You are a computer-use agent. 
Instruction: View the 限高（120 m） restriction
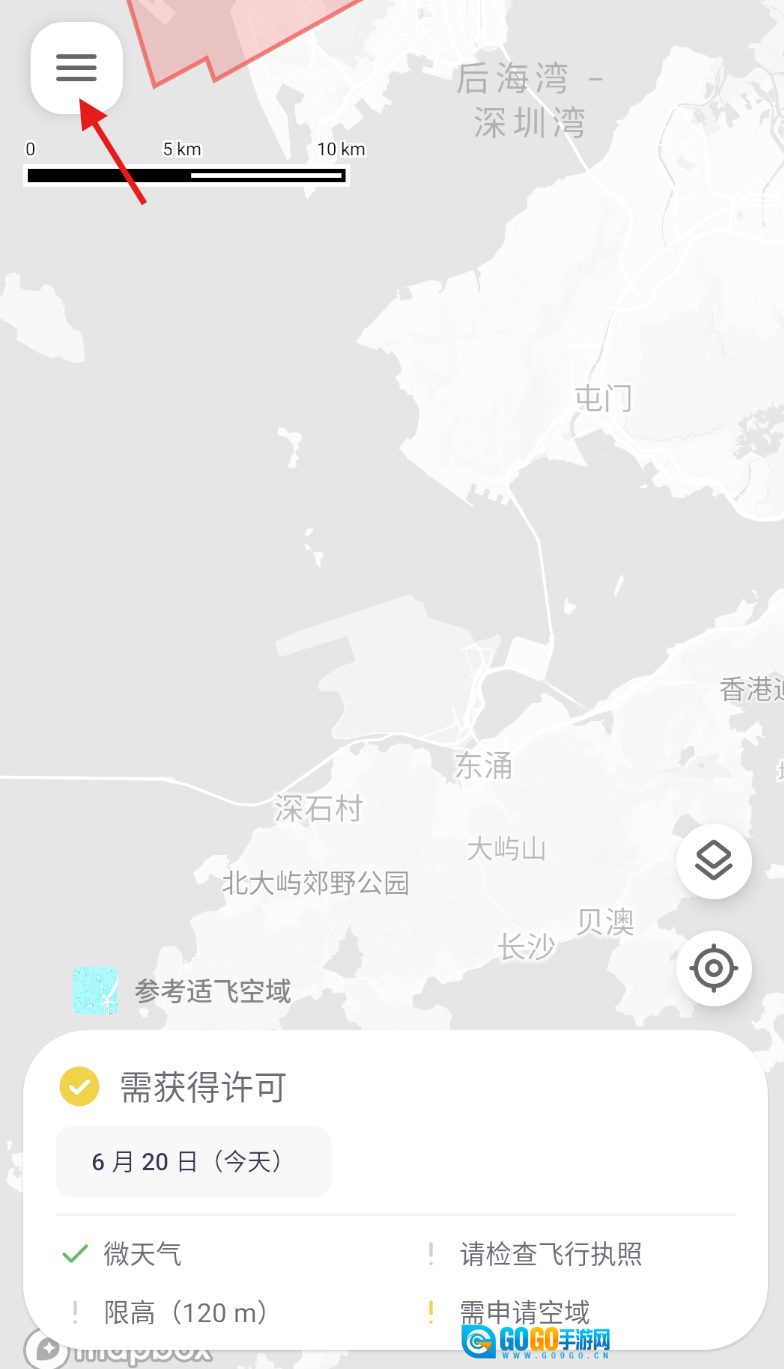186,1312
